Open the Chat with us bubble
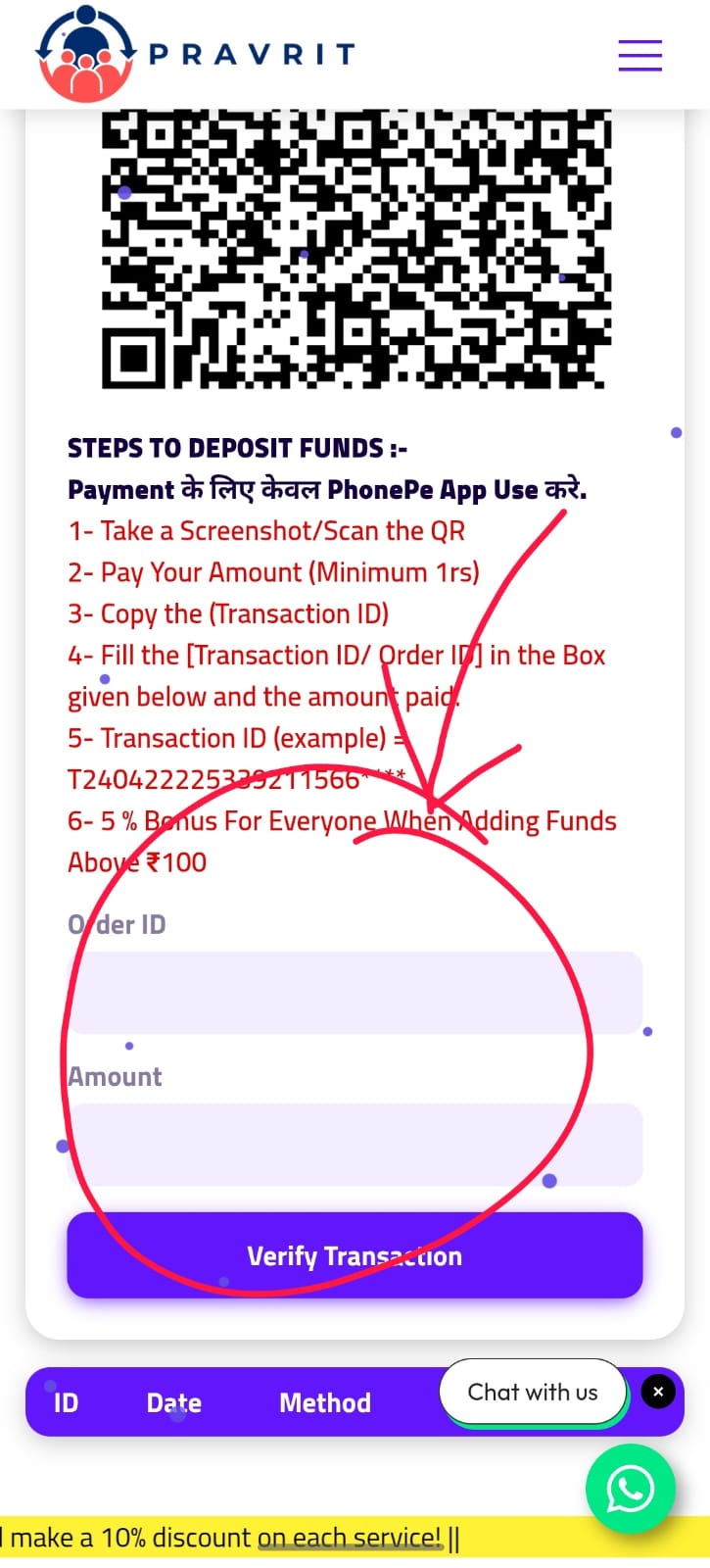Viewport: 710px width, 1568px height. [x=533, y=1392]
